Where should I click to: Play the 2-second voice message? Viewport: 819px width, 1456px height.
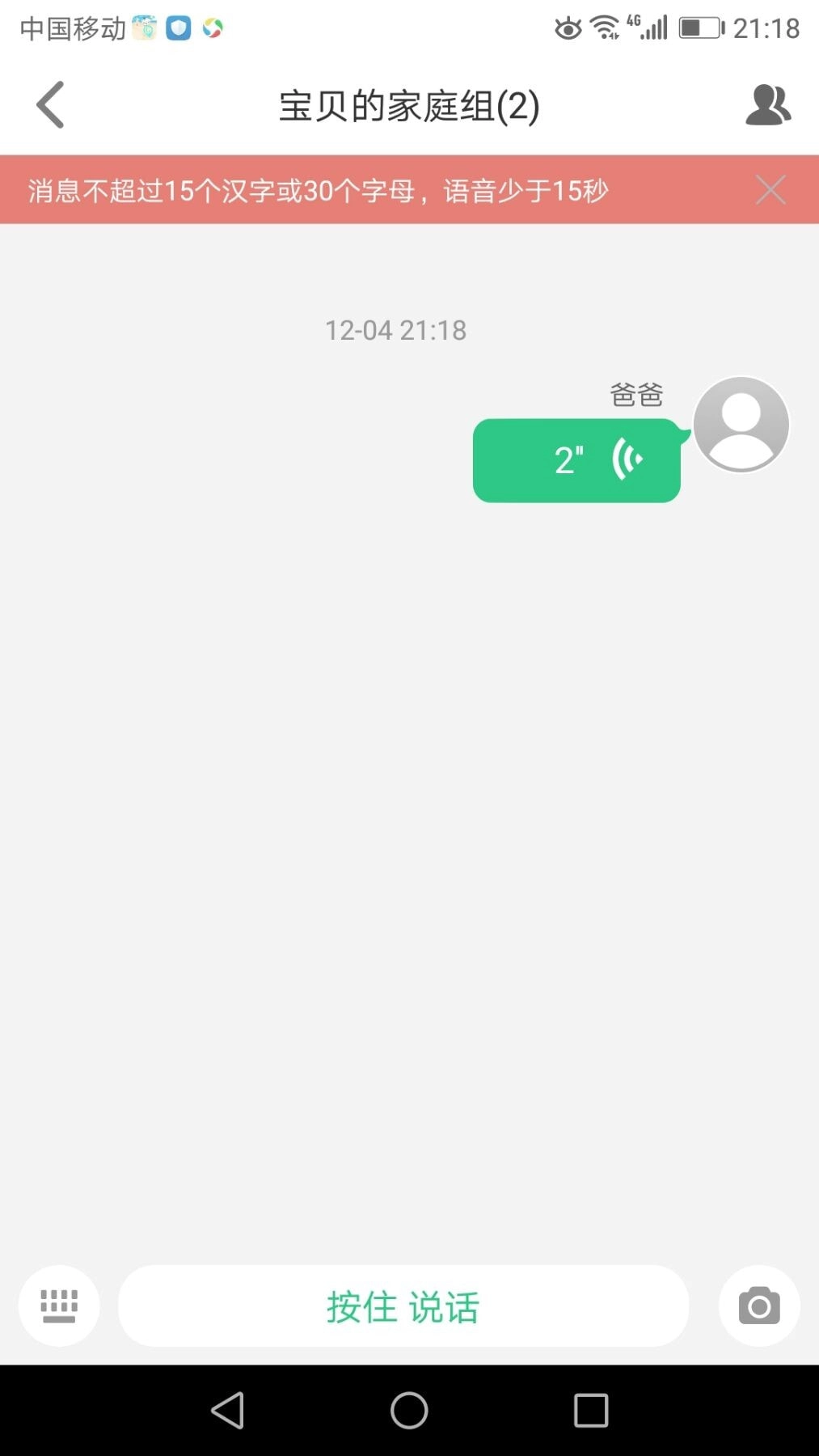(x=576, y=459)
